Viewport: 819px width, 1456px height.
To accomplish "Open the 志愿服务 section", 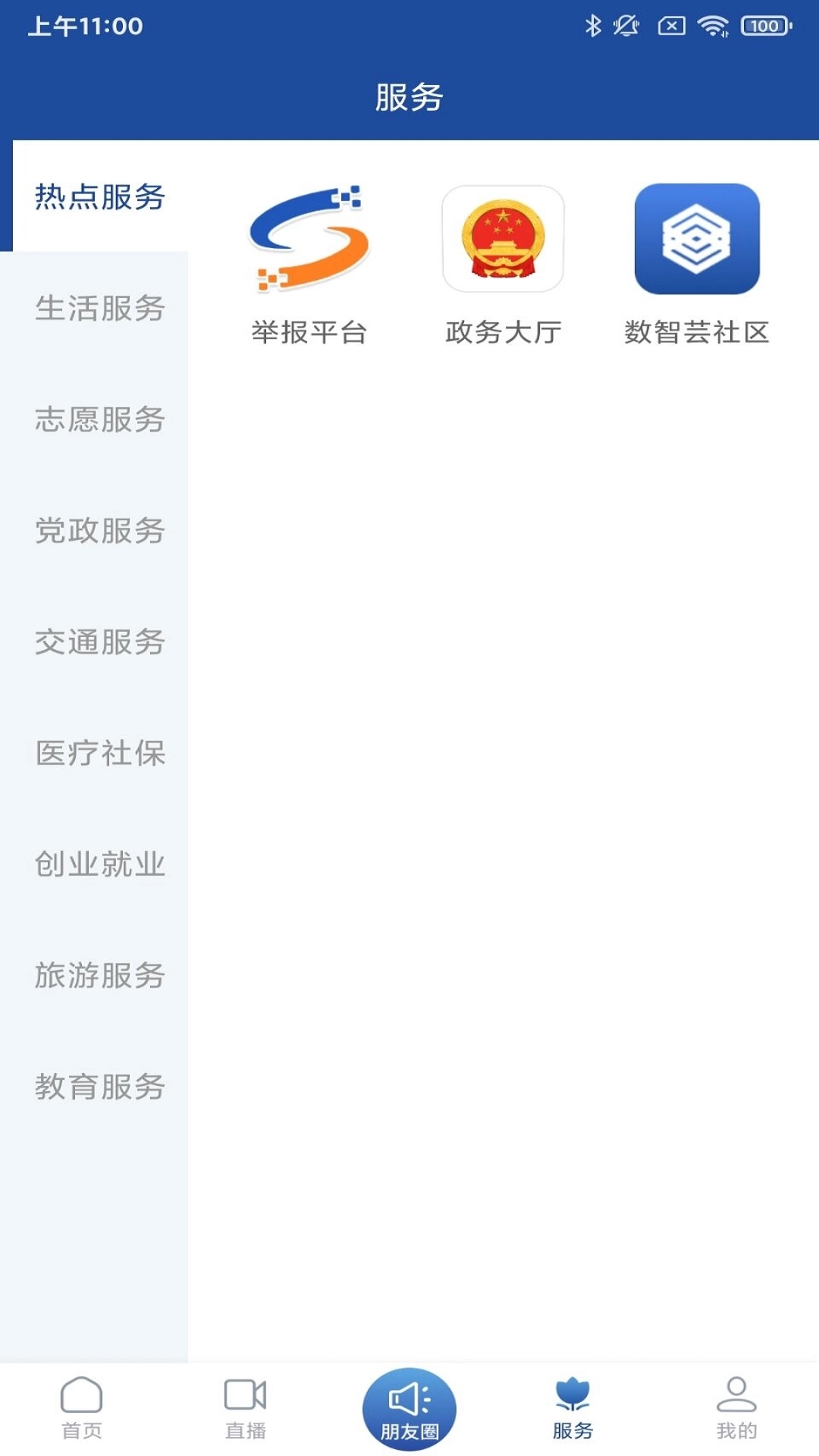I will (99, 418).
